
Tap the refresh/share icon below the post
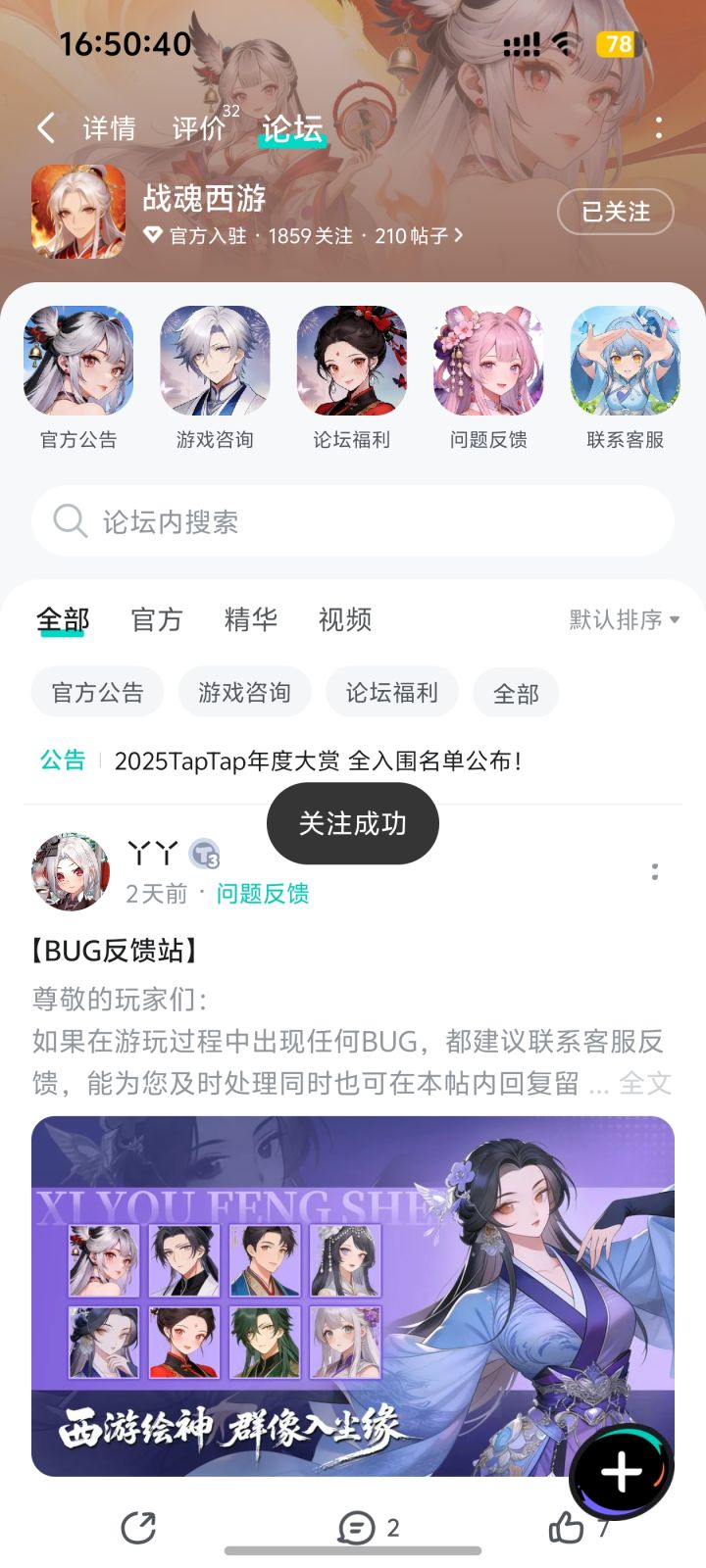click(x=140, y=1526)
